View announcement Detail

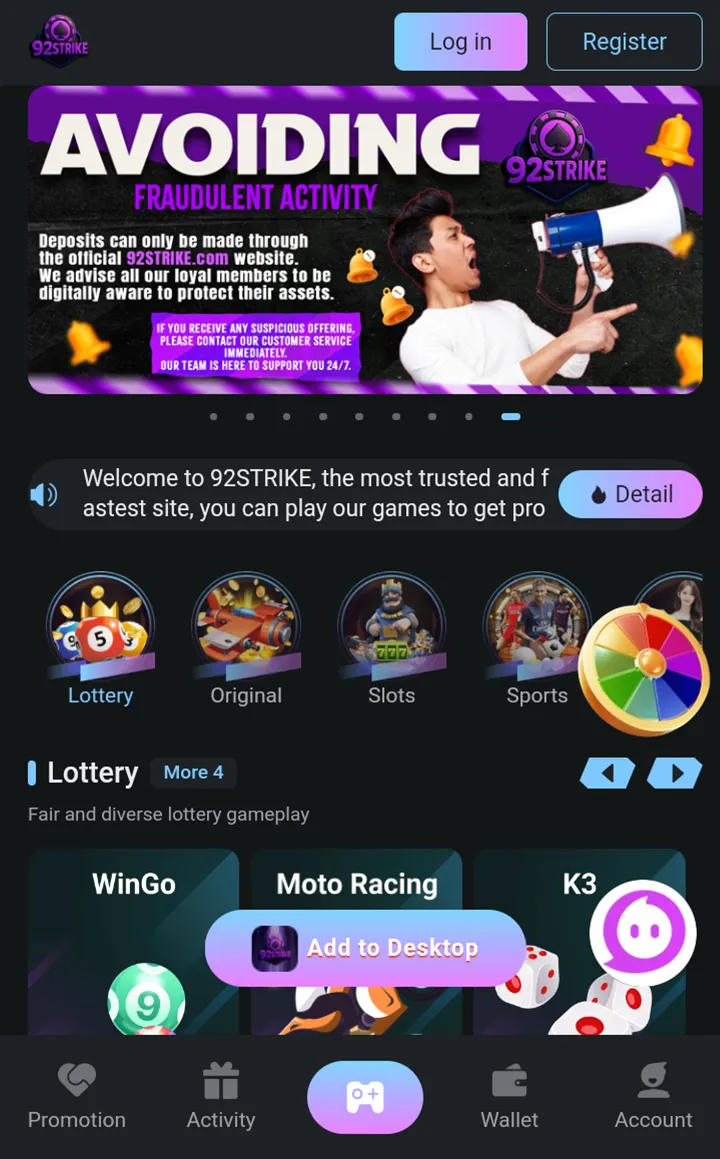630,494
